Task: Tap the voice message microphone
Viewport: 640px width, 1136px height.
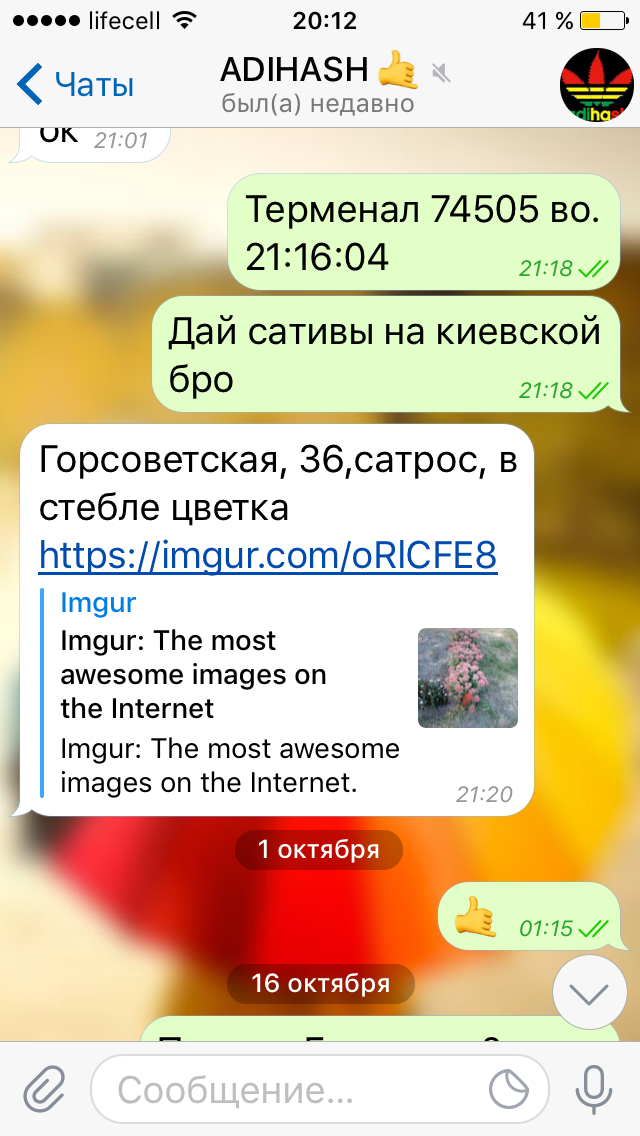Action: pos(595,1088)
